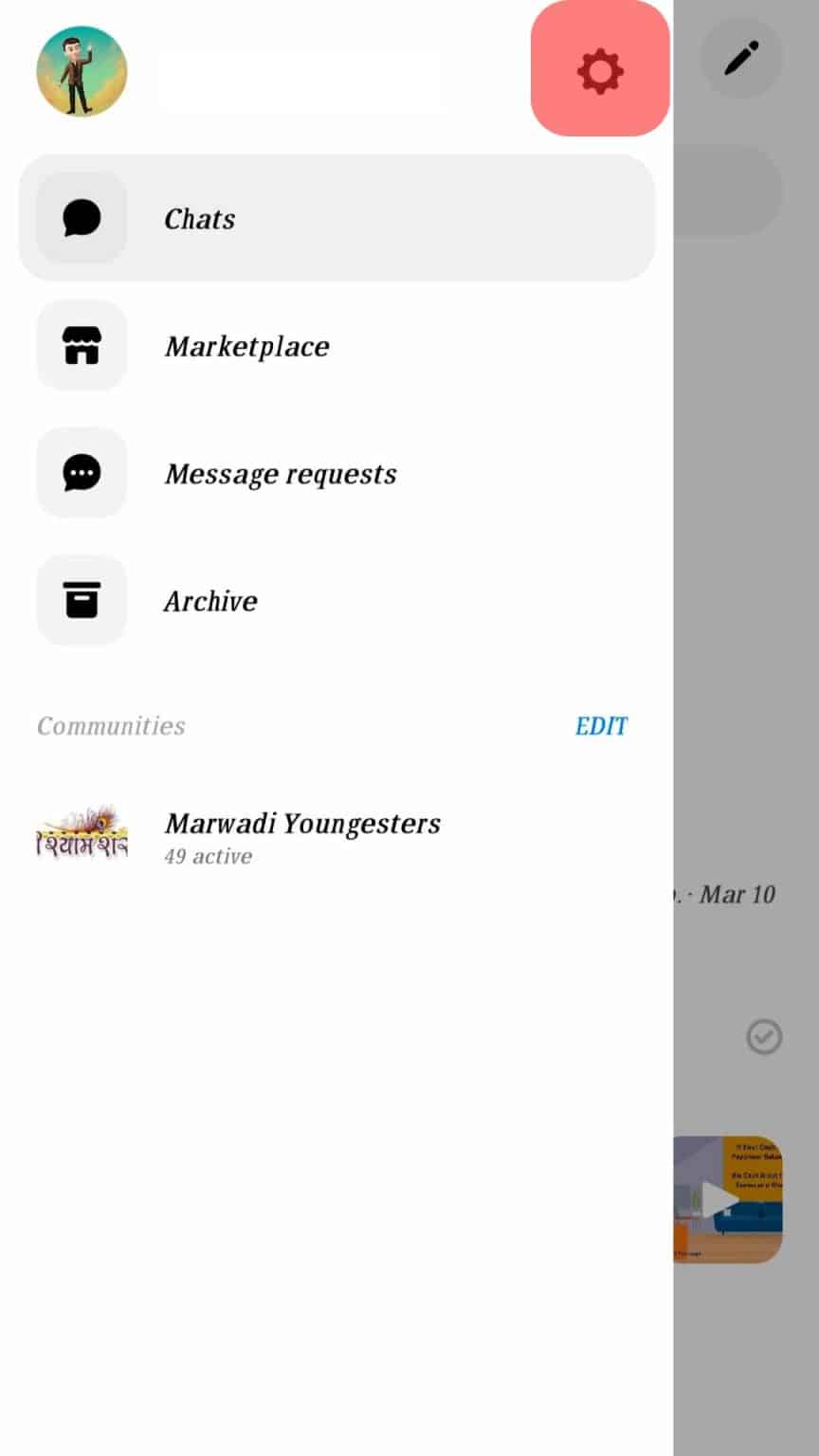Select the Marwadi Youngesters community
The width and height of the screenshot is (819, 1456).
[x=302, y=834]
